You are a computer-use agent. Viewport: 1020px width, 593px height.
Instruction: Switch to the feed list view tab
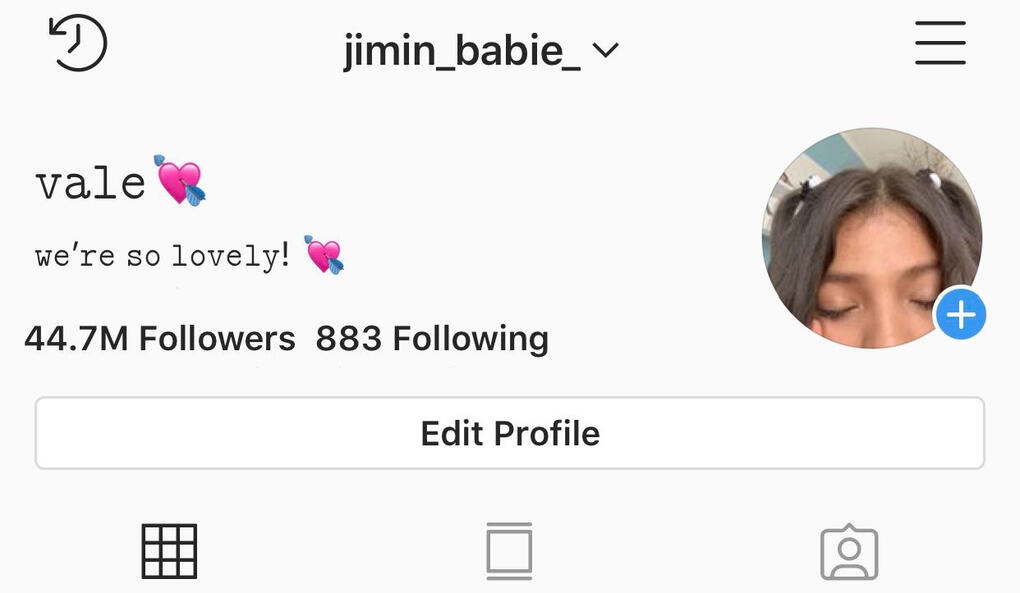(x=509, y=551)
